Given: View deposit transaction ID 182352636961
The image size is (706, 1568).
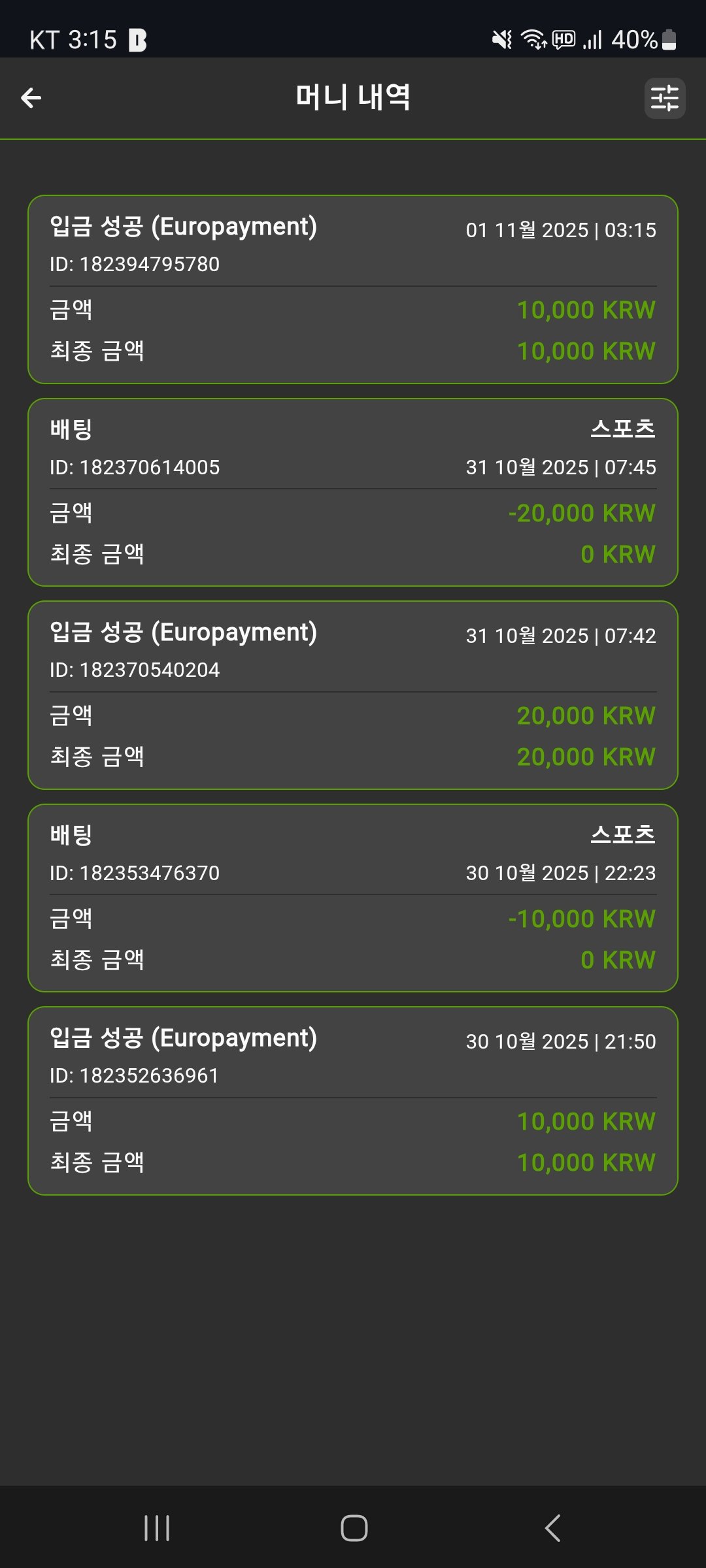Looking at the screenshot, I should (x=353, y=1101).
